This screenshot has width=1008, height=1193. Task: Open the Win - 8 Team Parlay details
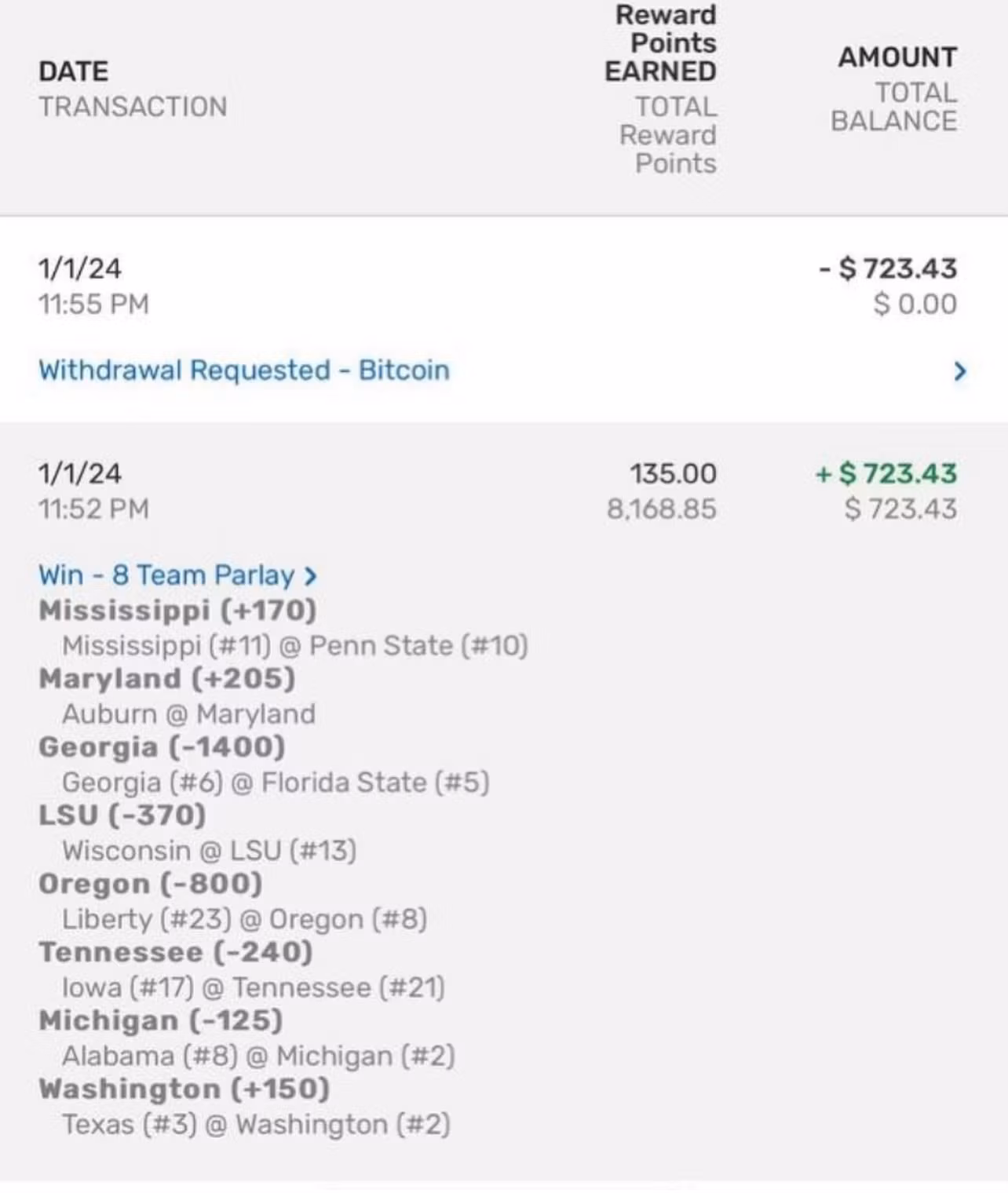tap(177, 575)
